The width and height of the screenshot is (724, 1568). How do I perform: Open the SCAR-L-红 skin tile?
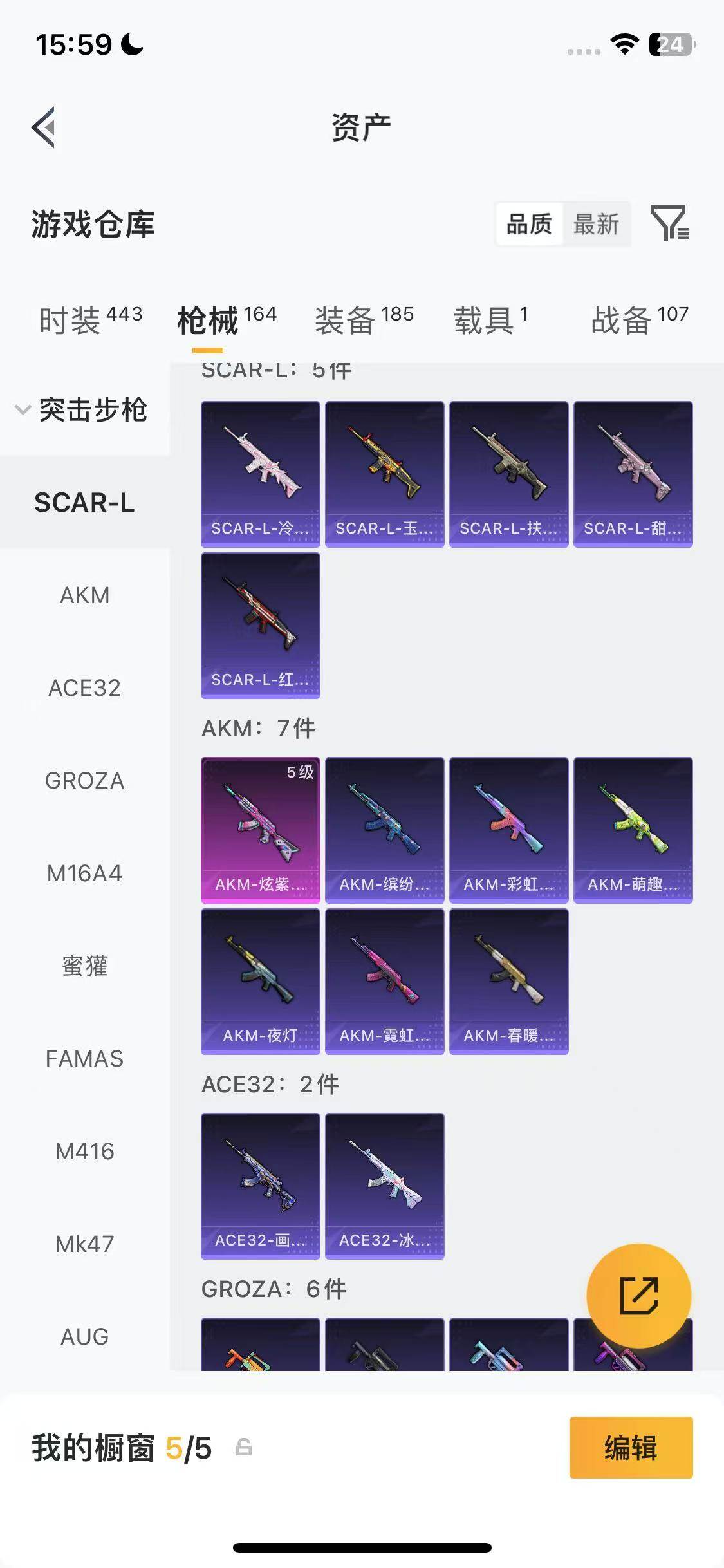coord(261,626)
